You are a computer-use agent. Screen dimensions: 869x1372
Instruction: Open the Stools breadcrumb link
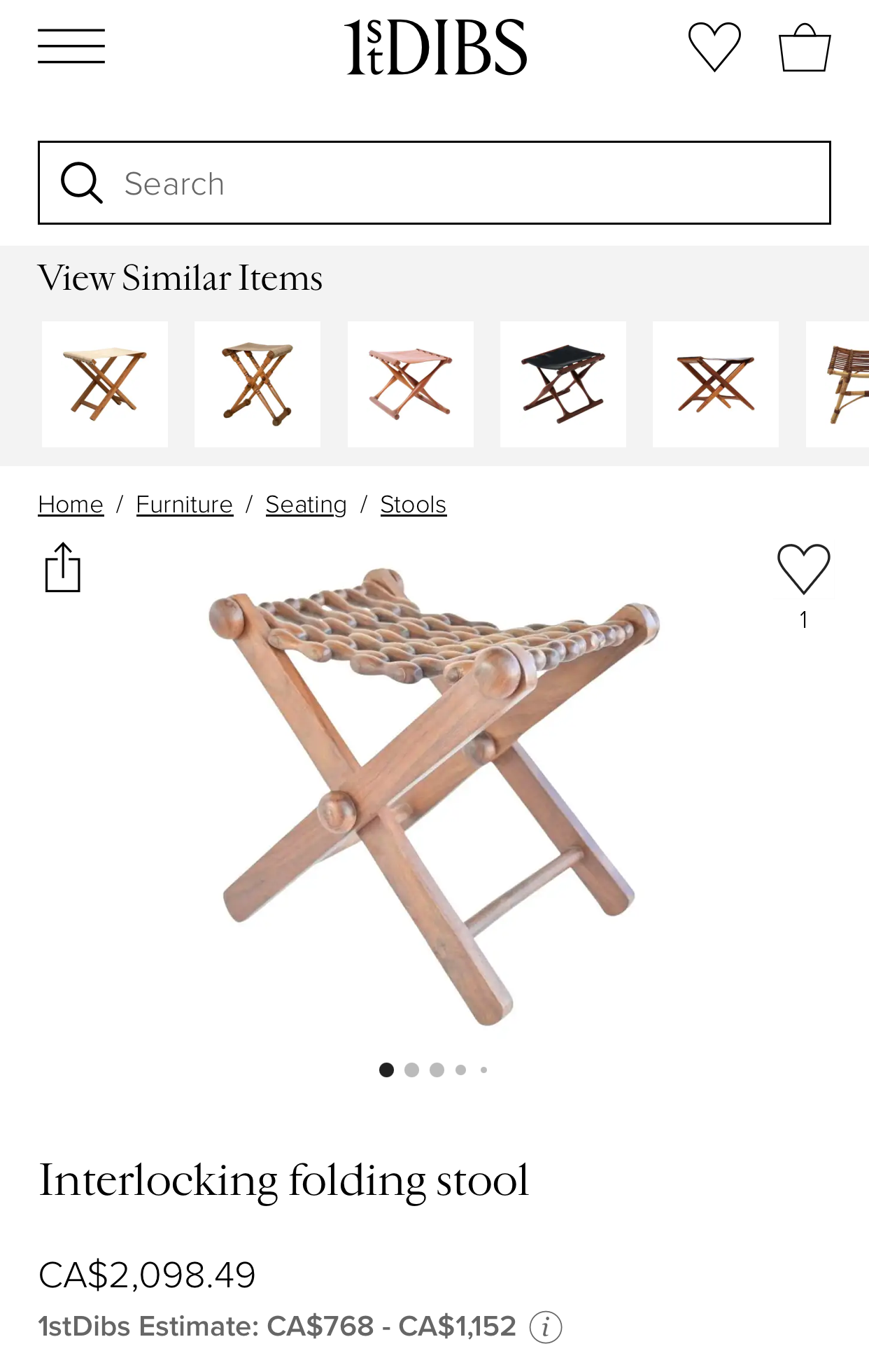pyautogui.click(x=413, y=504)
